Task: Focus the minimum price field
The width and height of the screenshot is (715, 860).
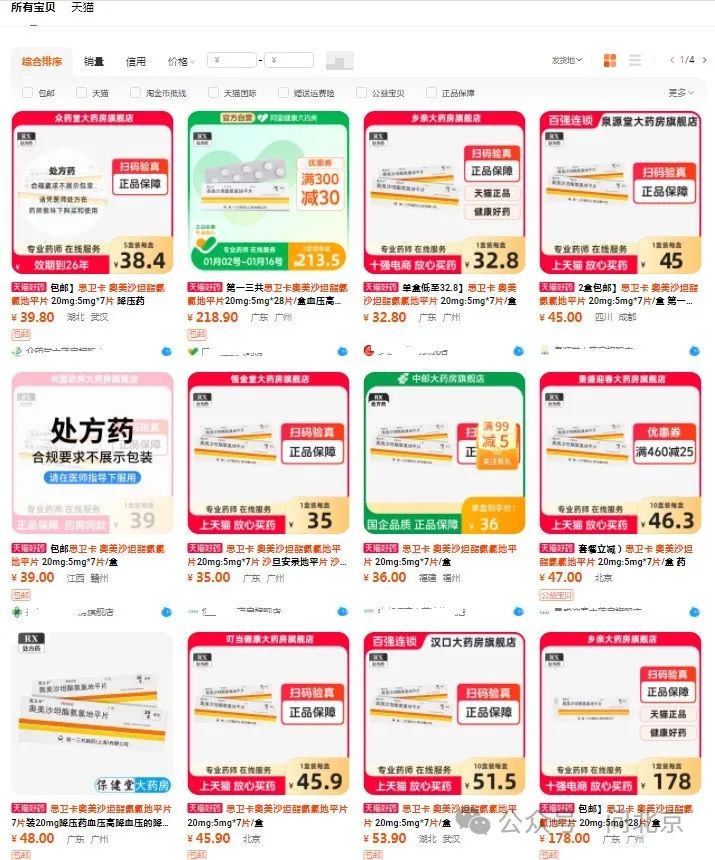Action: 232,61
